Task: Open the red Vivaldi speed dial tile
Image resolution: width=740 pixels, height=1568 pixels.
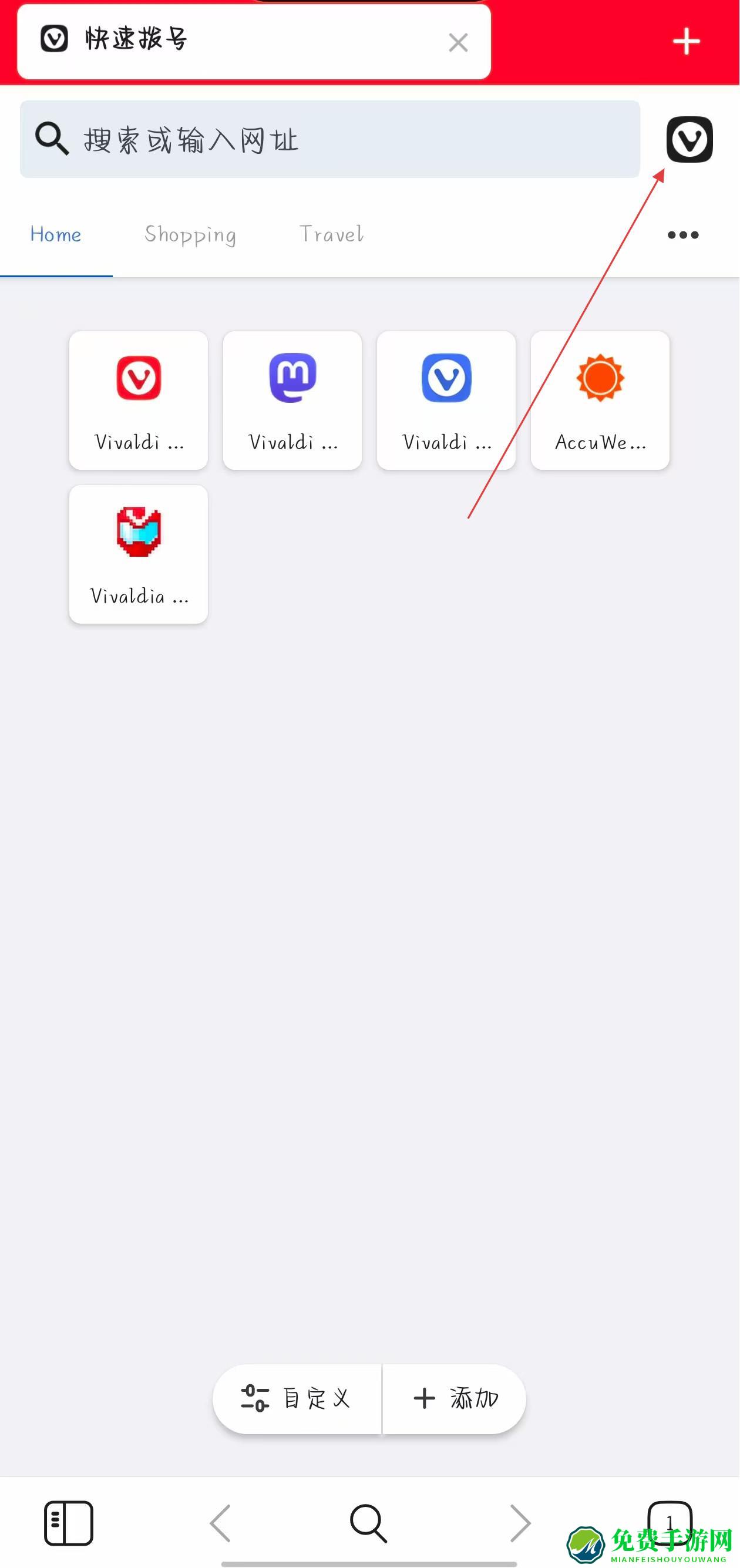Action: coord(139,400)
